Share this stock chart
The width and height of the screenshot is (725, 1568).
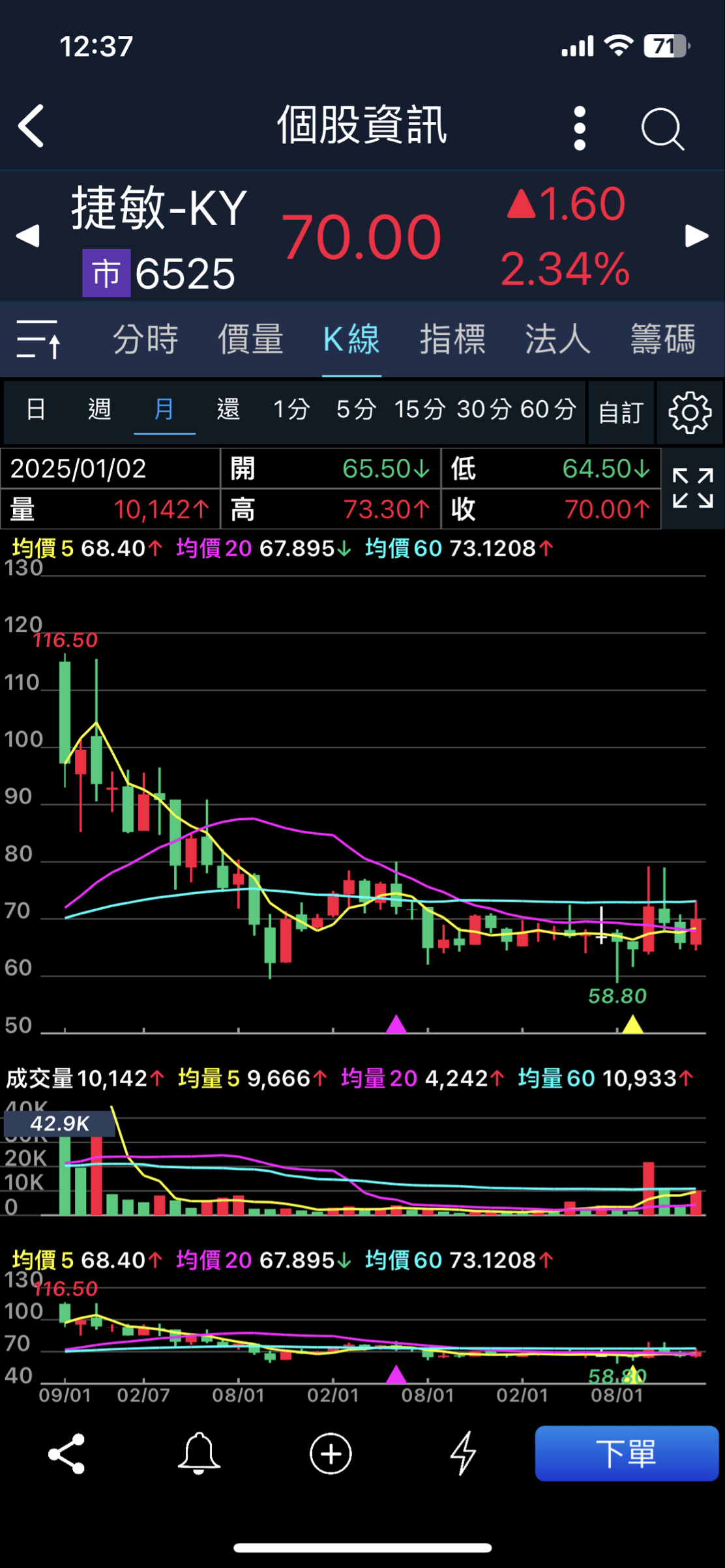coord(67,1453)
